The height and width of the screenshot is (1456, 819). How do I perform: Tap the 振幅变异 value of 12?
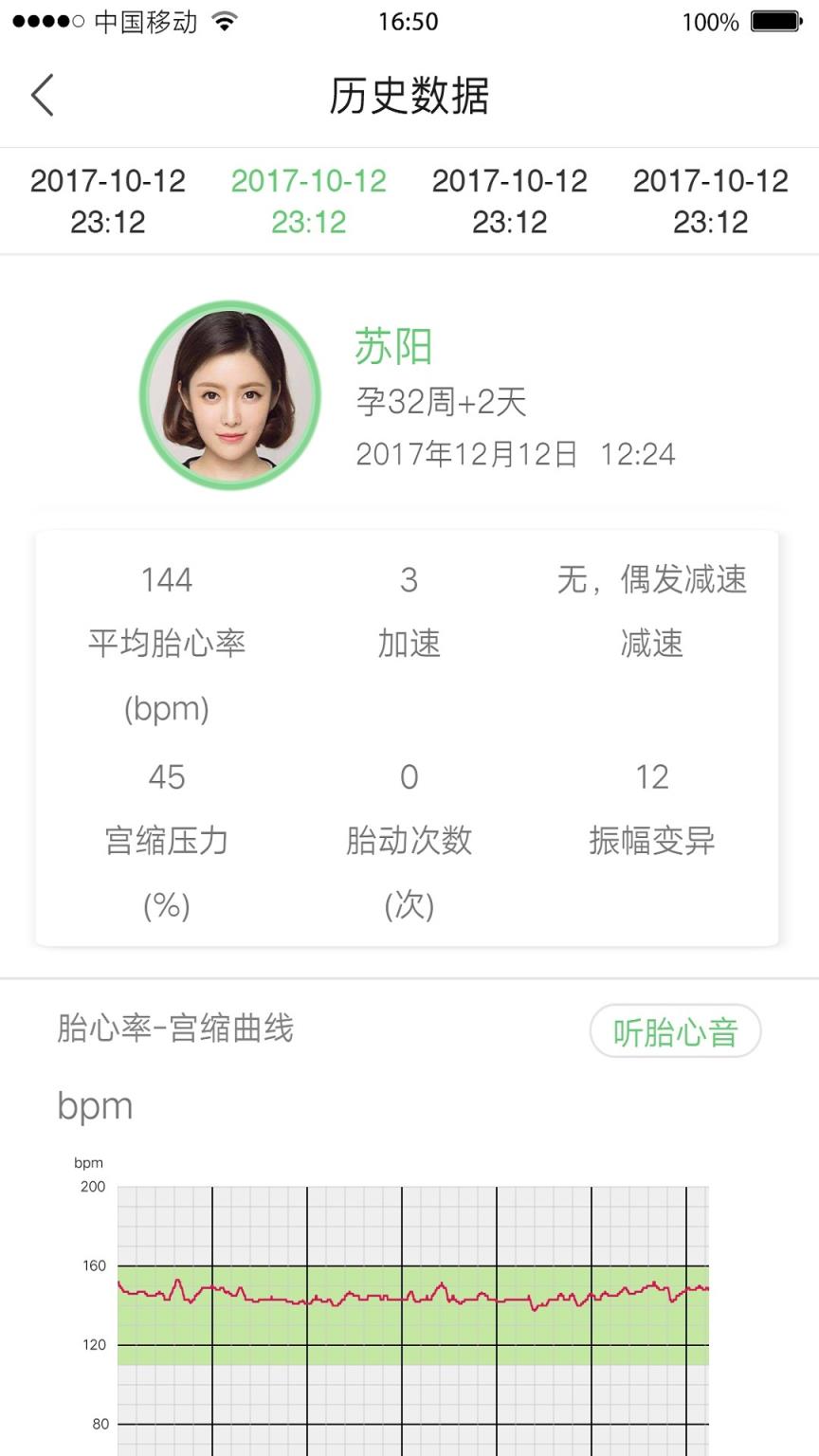(x=651, y=777)
